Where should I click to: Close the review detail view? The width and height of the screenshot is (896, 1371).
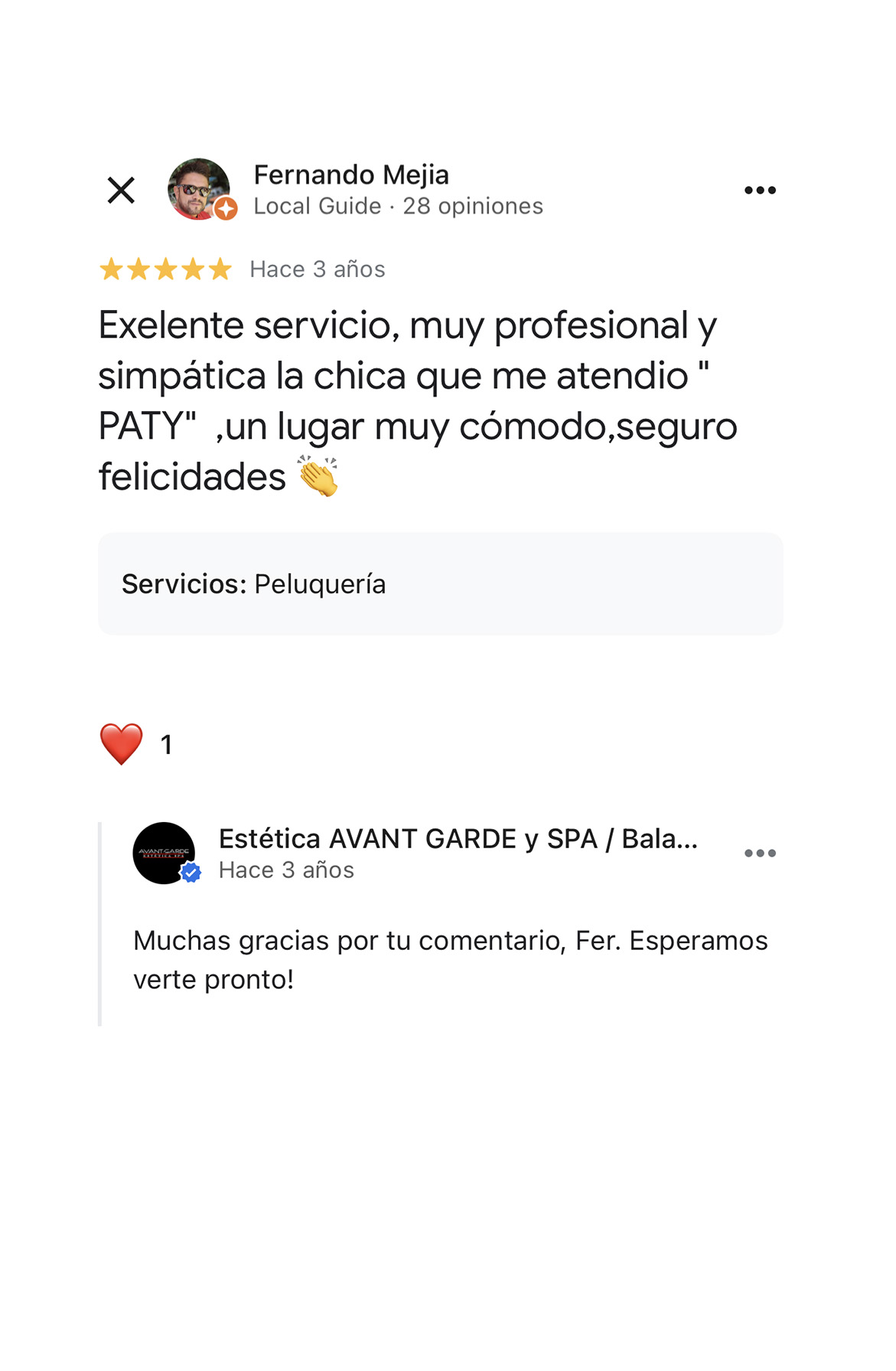(121, 190)
